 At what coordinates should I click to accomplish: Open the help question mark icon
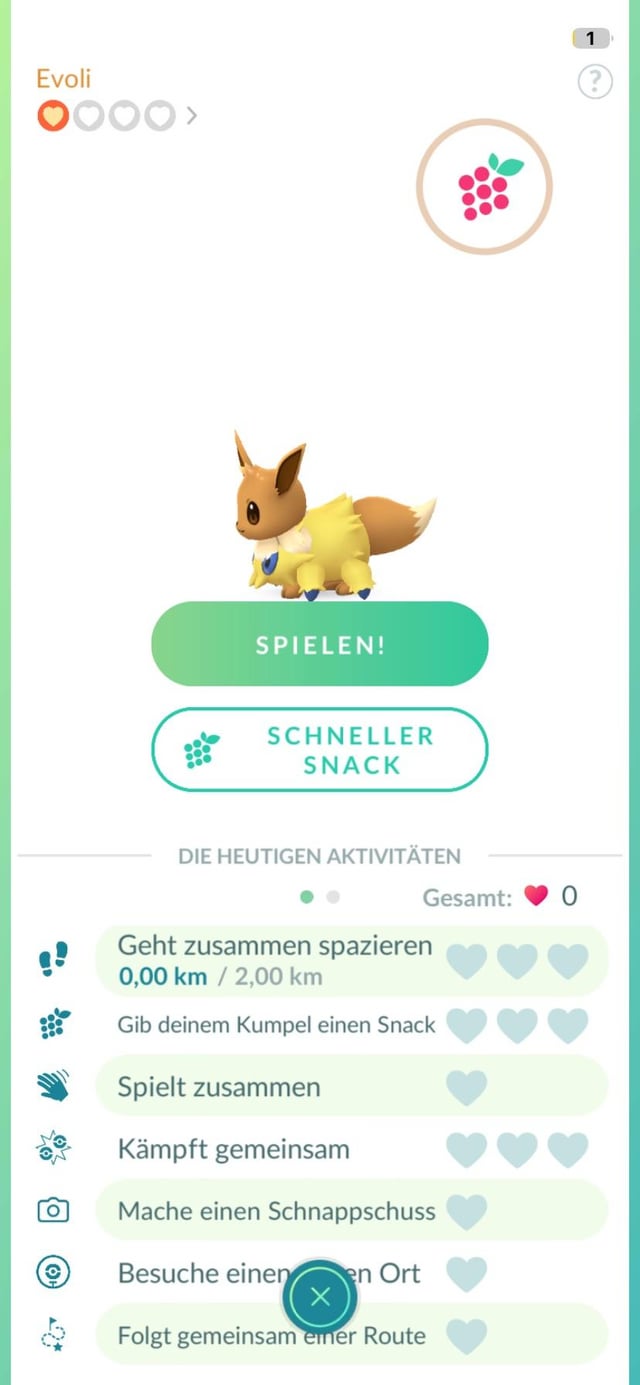(x=595, y=82)
